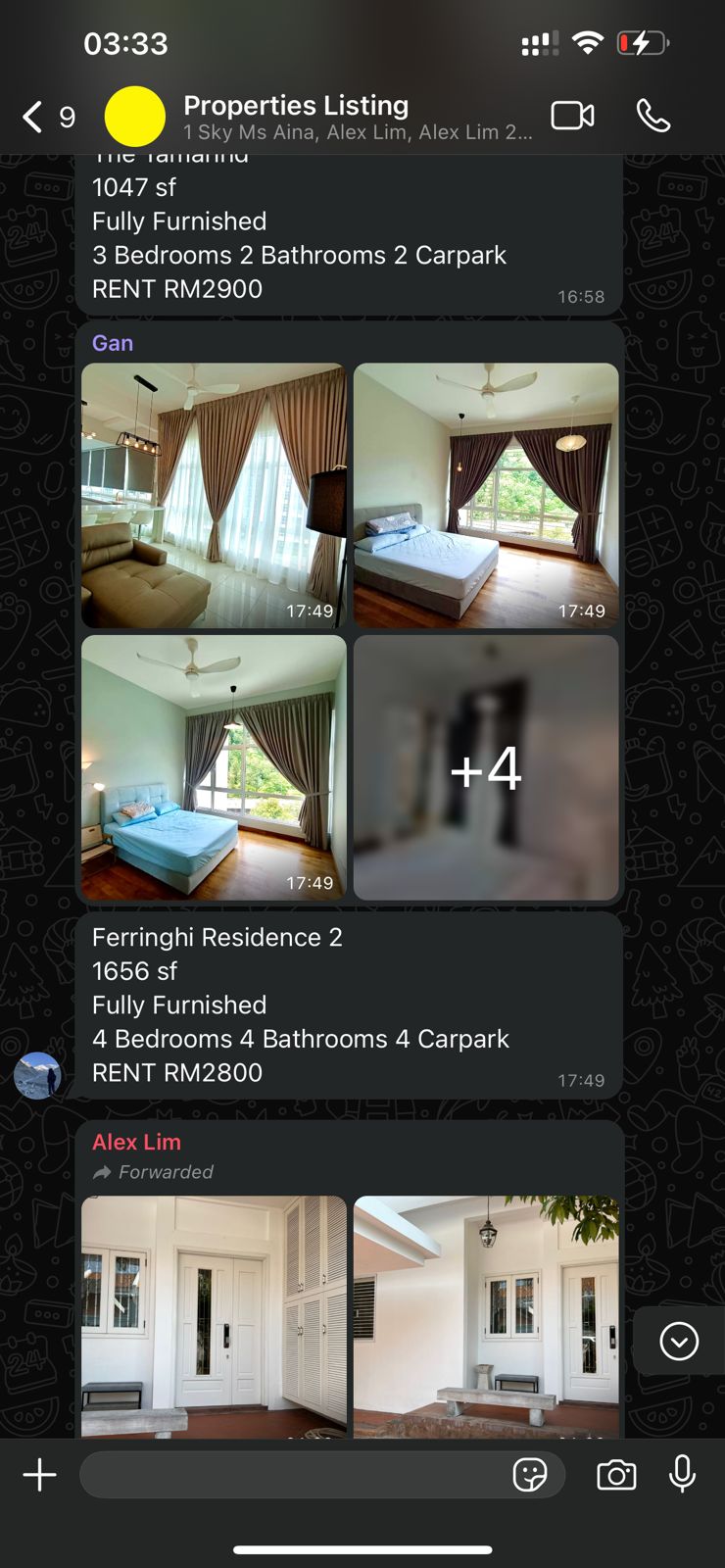Jump to latest messages with down arrow

point(679,1341)
